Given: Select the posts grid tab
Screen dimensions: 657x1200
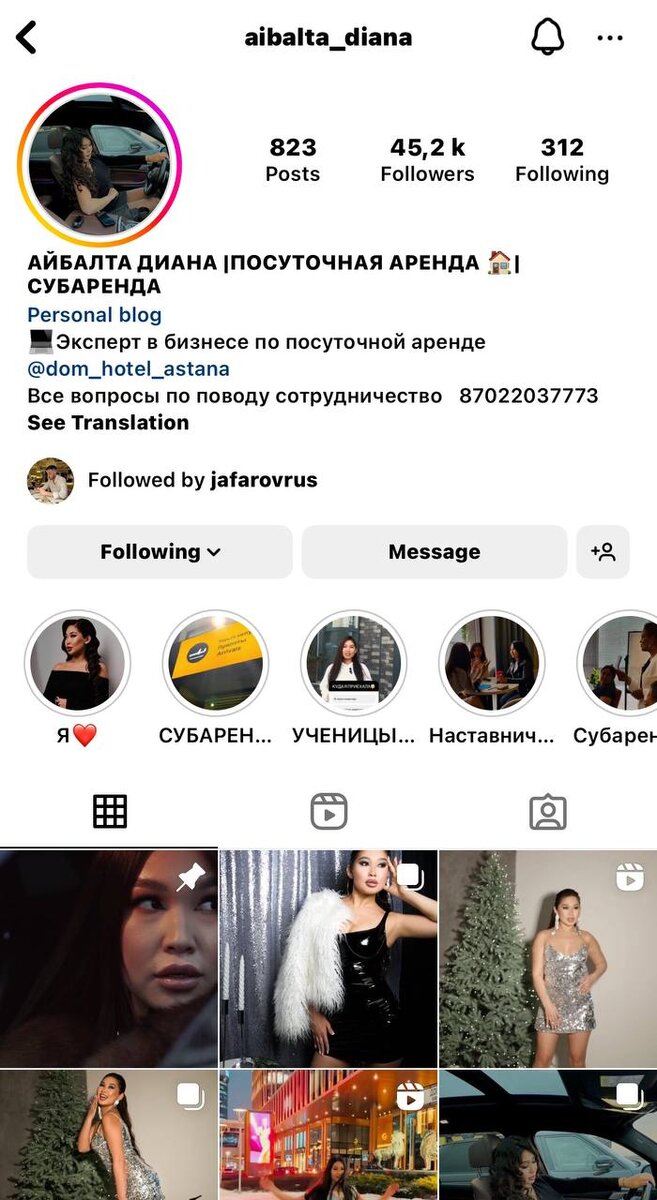Looking at the screenshot, I should (110, 812).
